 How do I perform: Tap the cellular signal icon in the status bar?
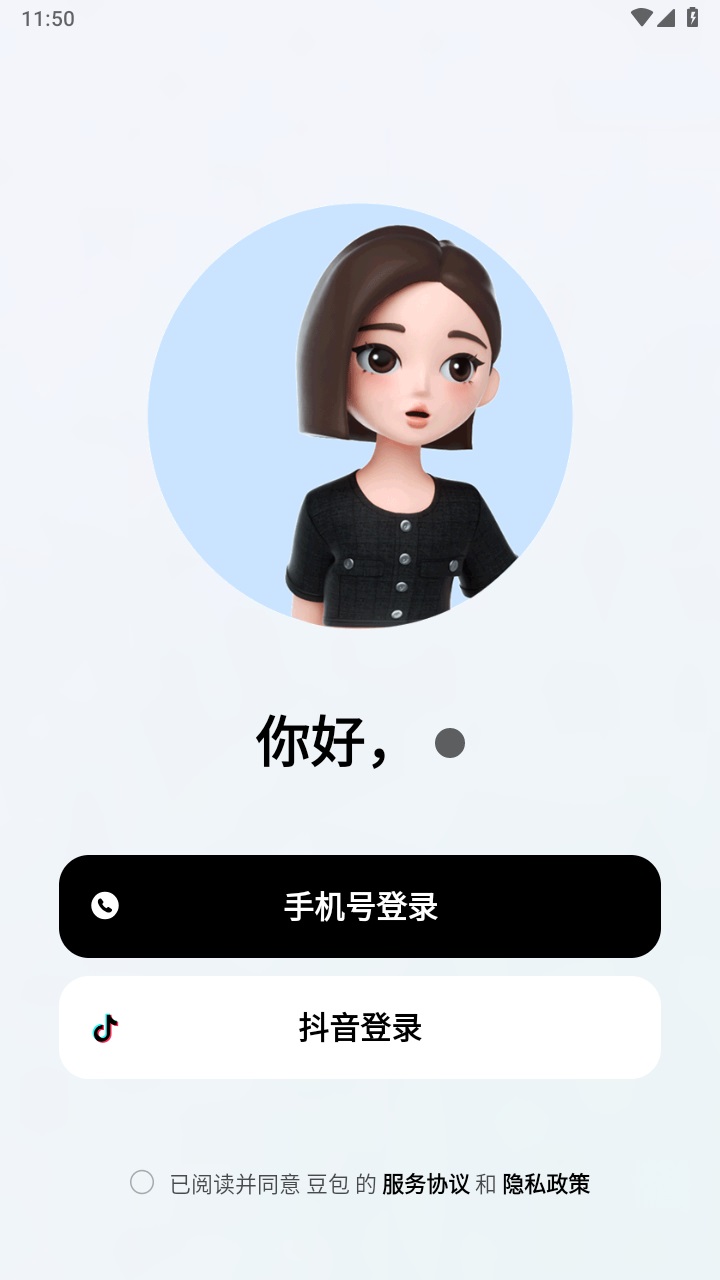tap(669, 16)
